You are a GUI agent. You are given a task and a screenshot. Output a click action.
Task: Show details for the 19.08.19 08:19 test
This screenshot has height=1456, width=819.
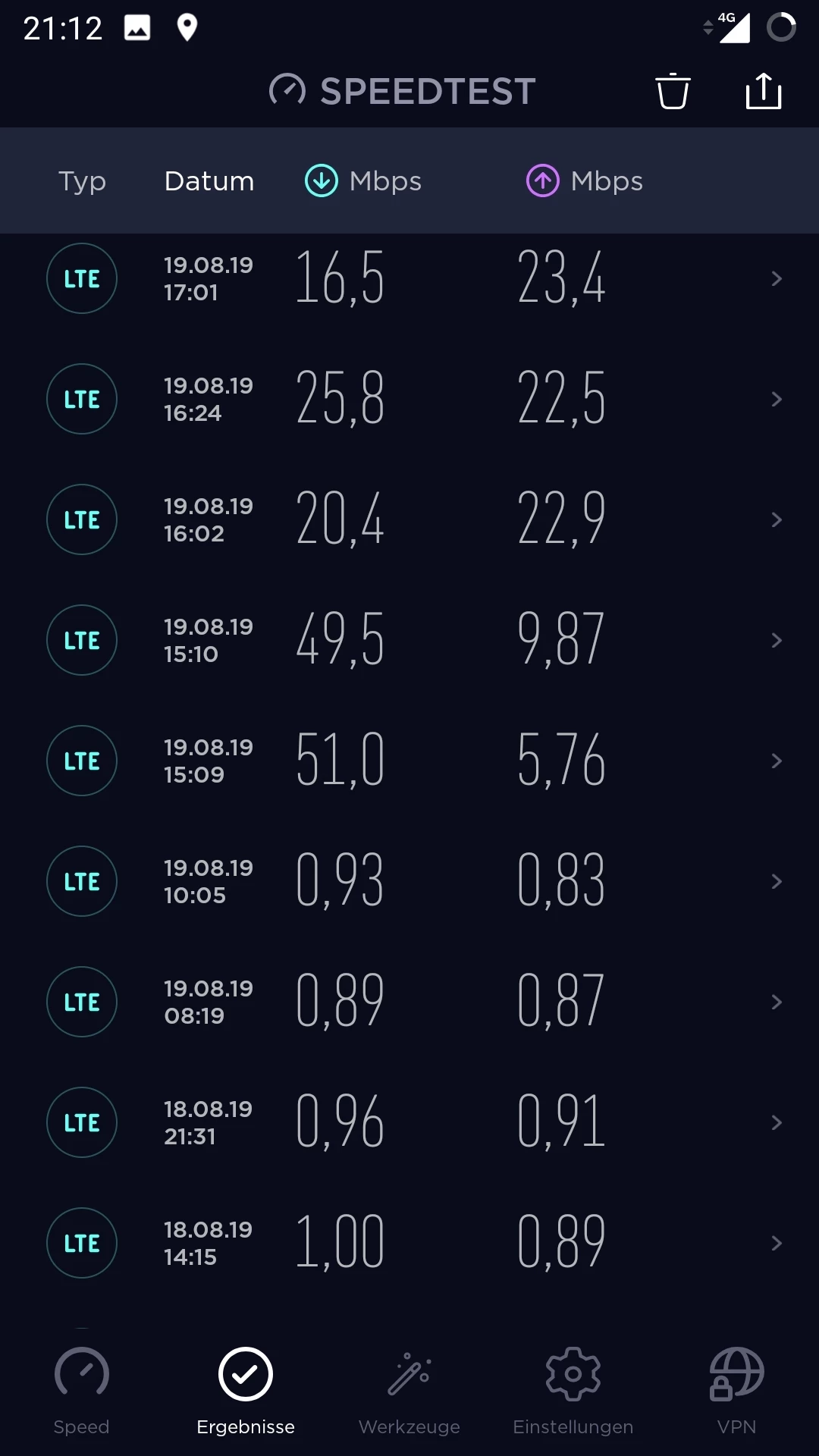[x=409, y=1003]
